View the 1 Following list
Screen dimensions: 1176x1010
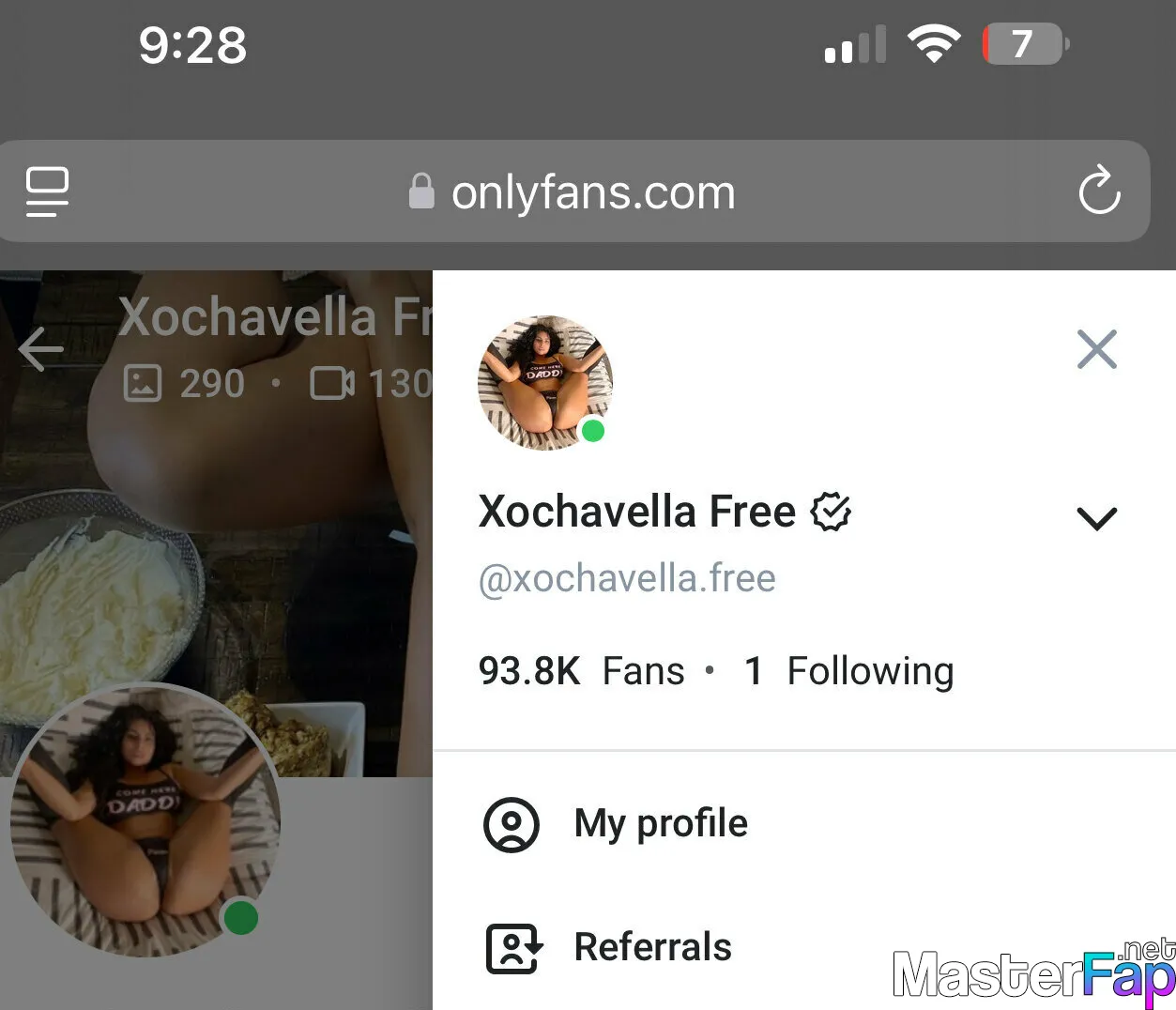pyautogui.click(x=848, y=671)
